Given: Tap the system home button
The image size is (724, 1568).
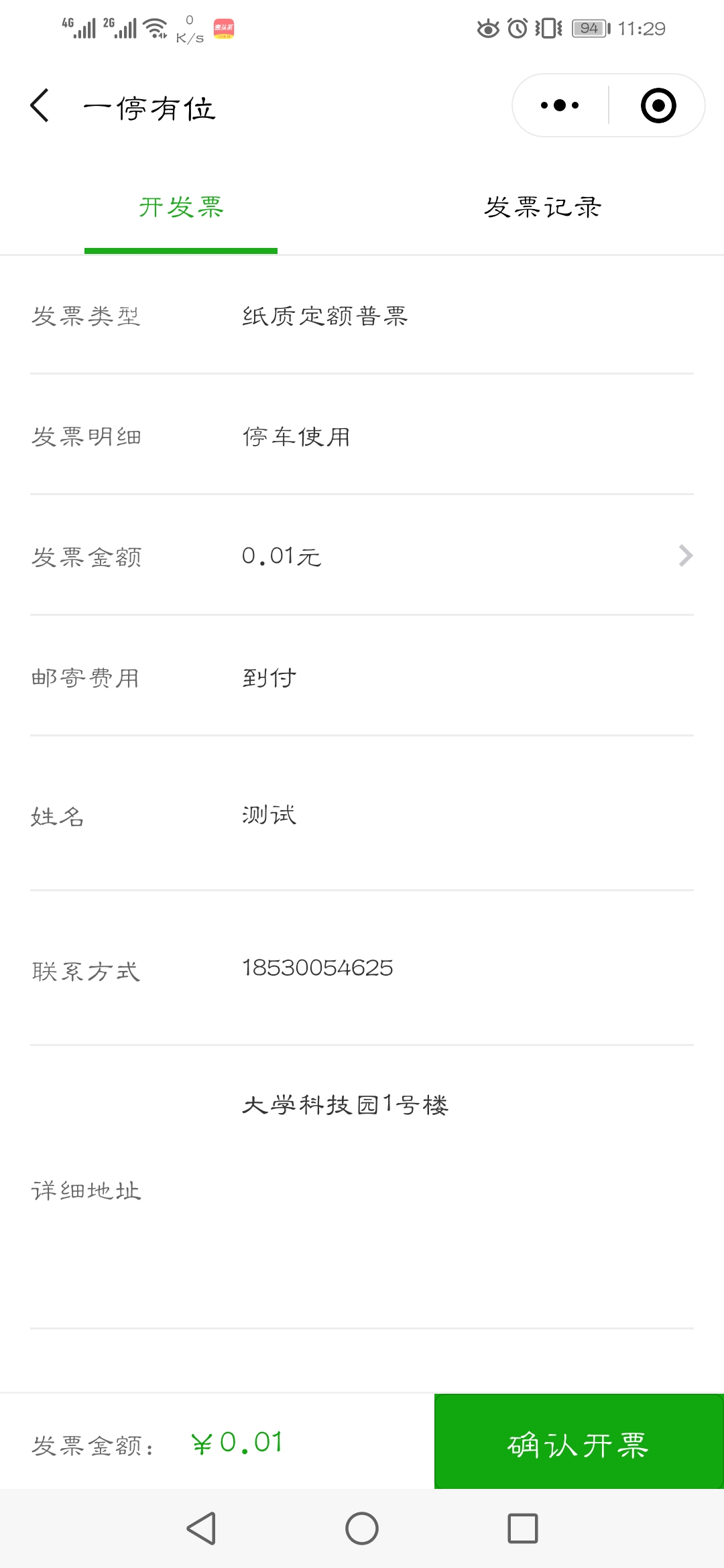Looking at the screenshot, I should 362,1528.
